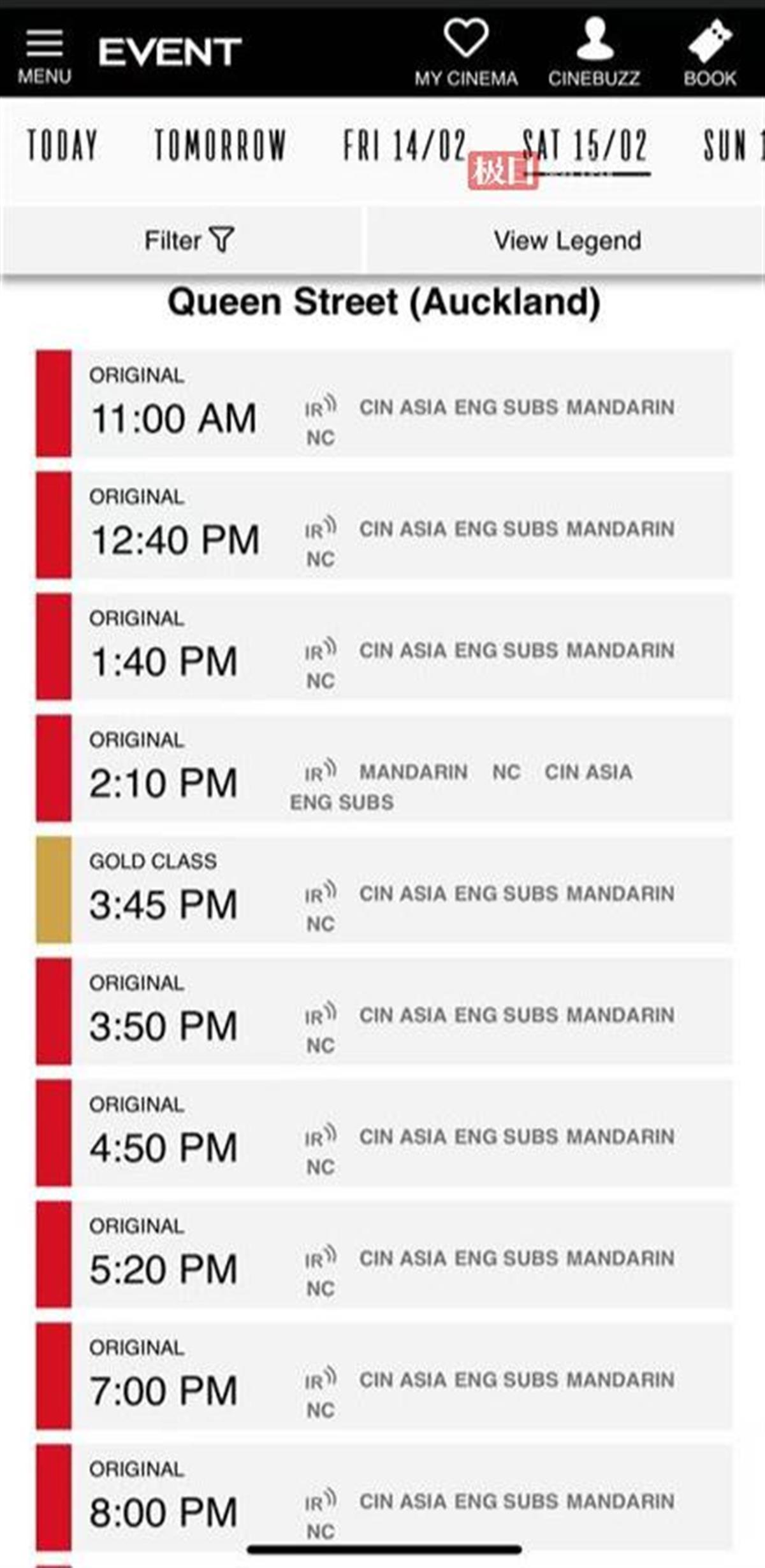The width and height of the screenshot is (765, 1568).
Task: Choose the 8:00 PM session
Action: (163, 1513)
